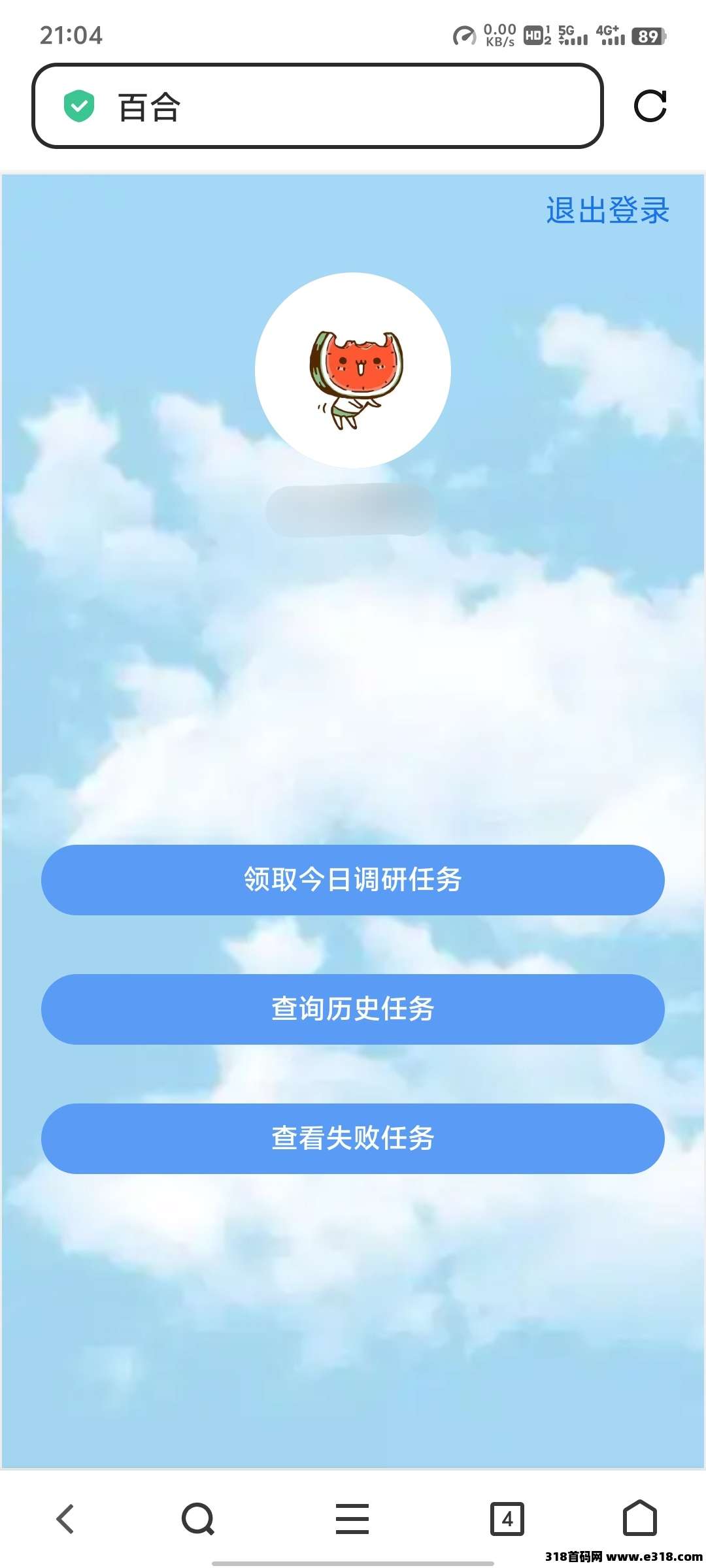Show the 4 open tabs
This screenshot has height=1568, width=706.
pos(507,1518)
